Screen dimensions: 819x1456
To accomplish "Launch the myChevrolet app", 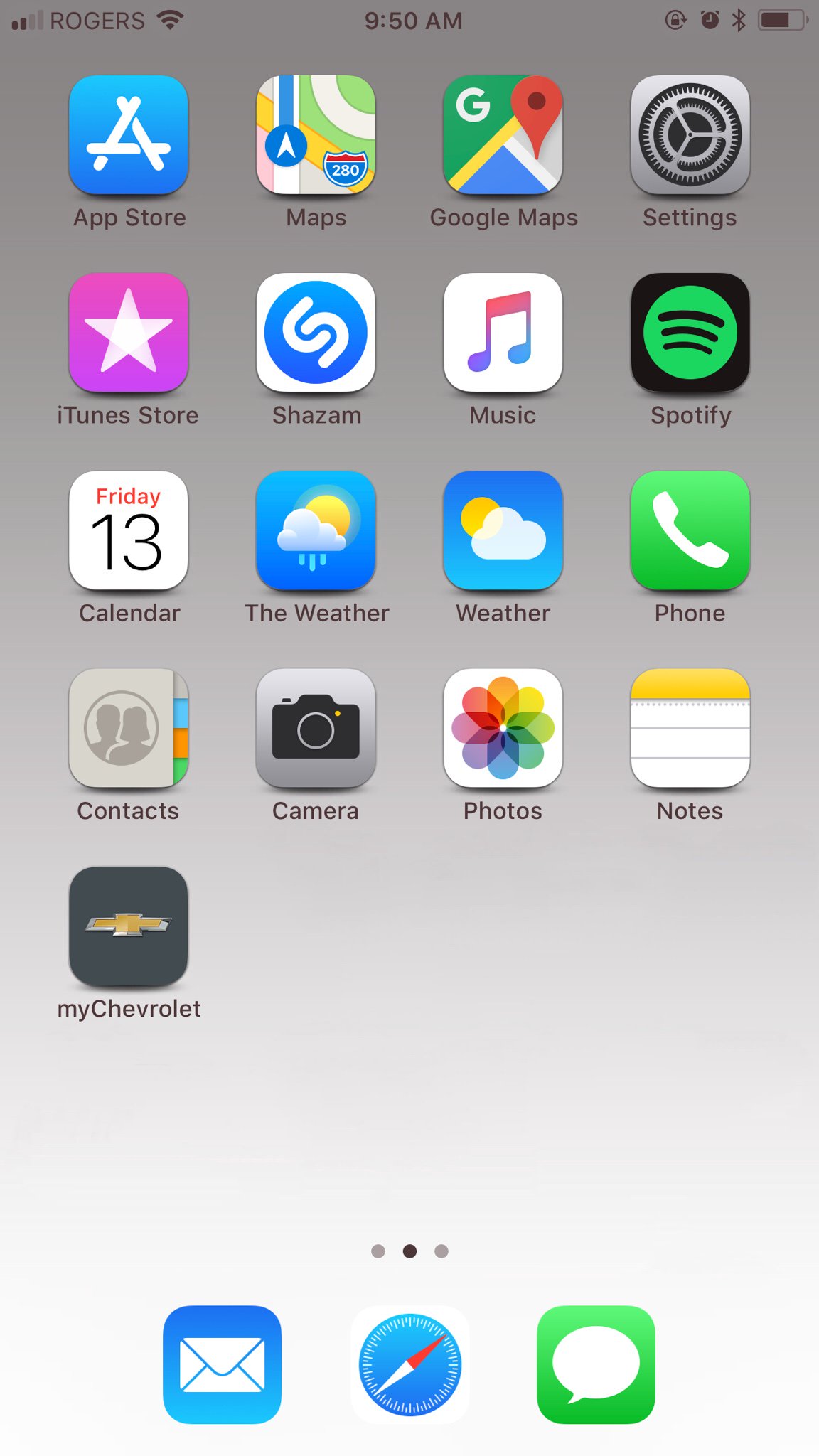I will point(129,926).
